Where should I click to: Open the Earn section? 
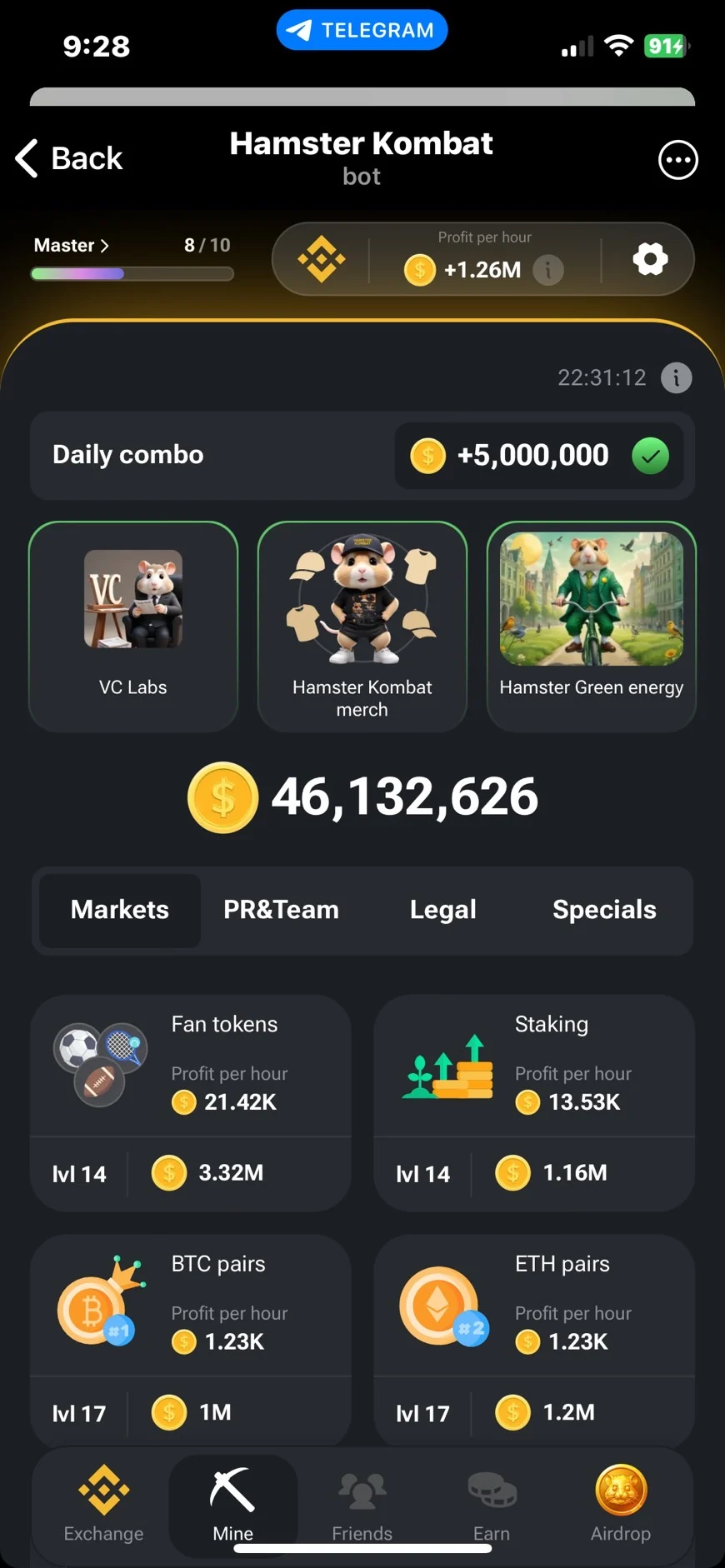[492, 1505]
